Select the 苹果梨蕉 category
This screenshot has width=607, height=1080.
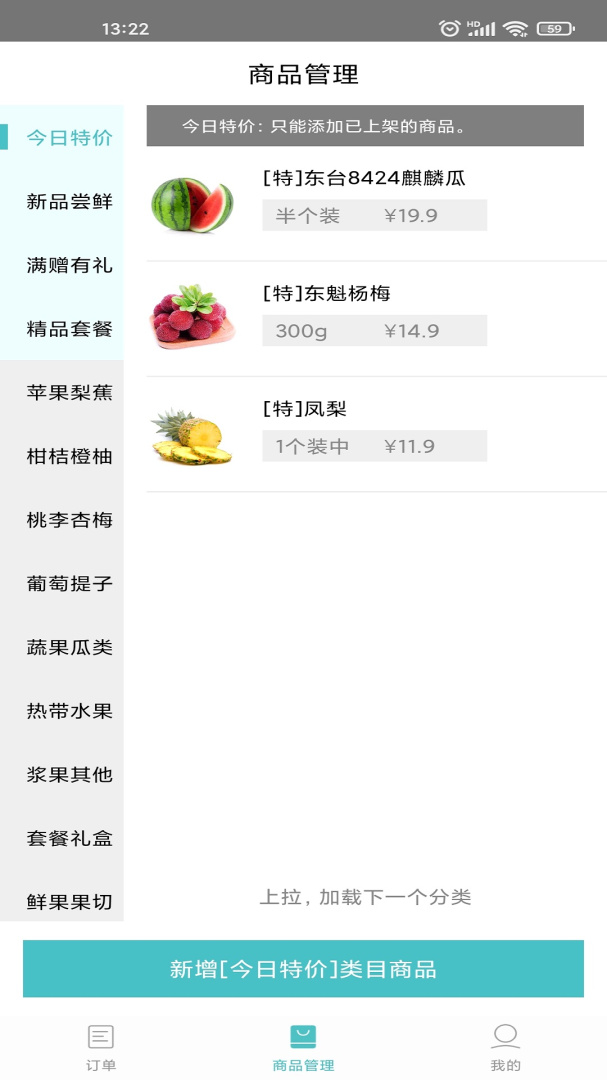(69, 393)
